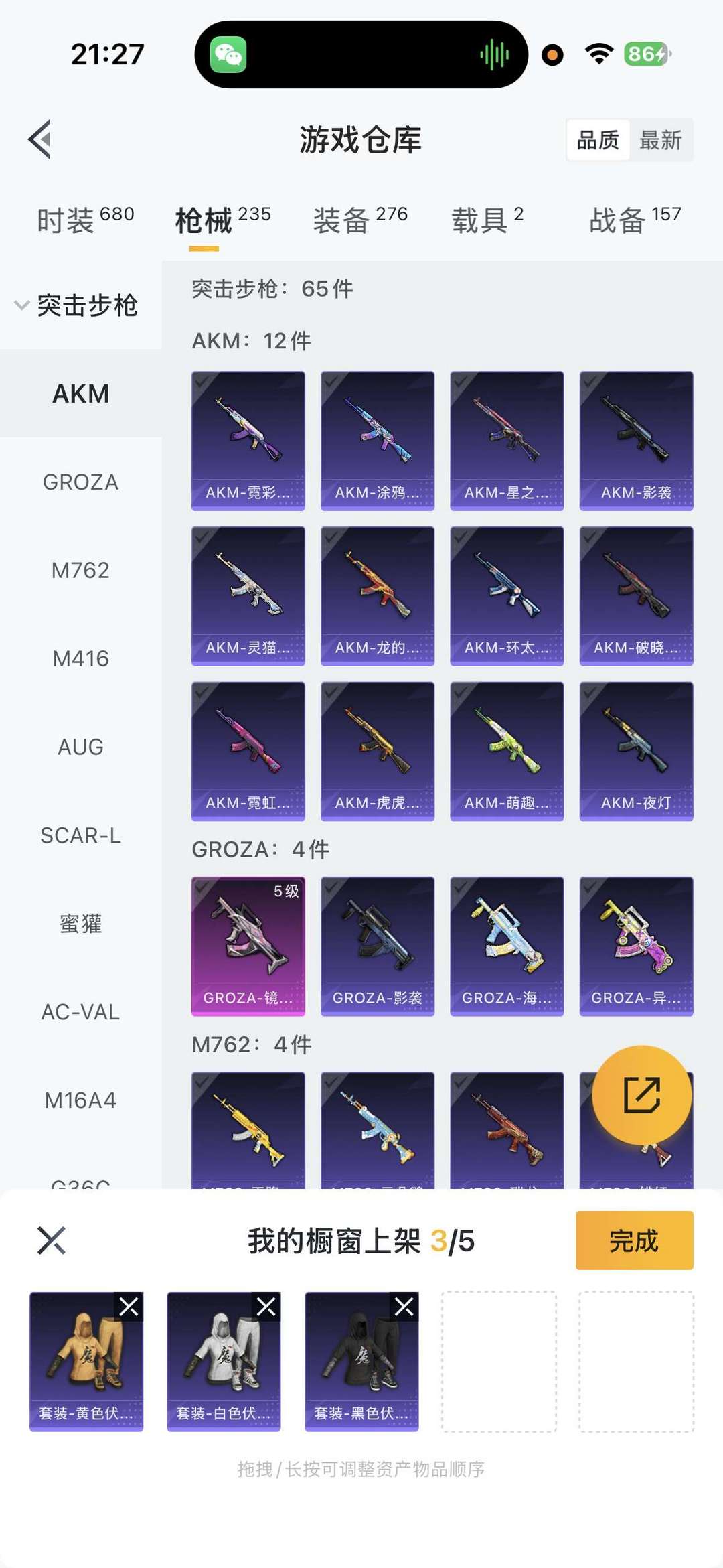Sort the warehouse by 最新
Image resolution: width=723 pixels, height=1568 pixels.
click(x=660, y=140)
